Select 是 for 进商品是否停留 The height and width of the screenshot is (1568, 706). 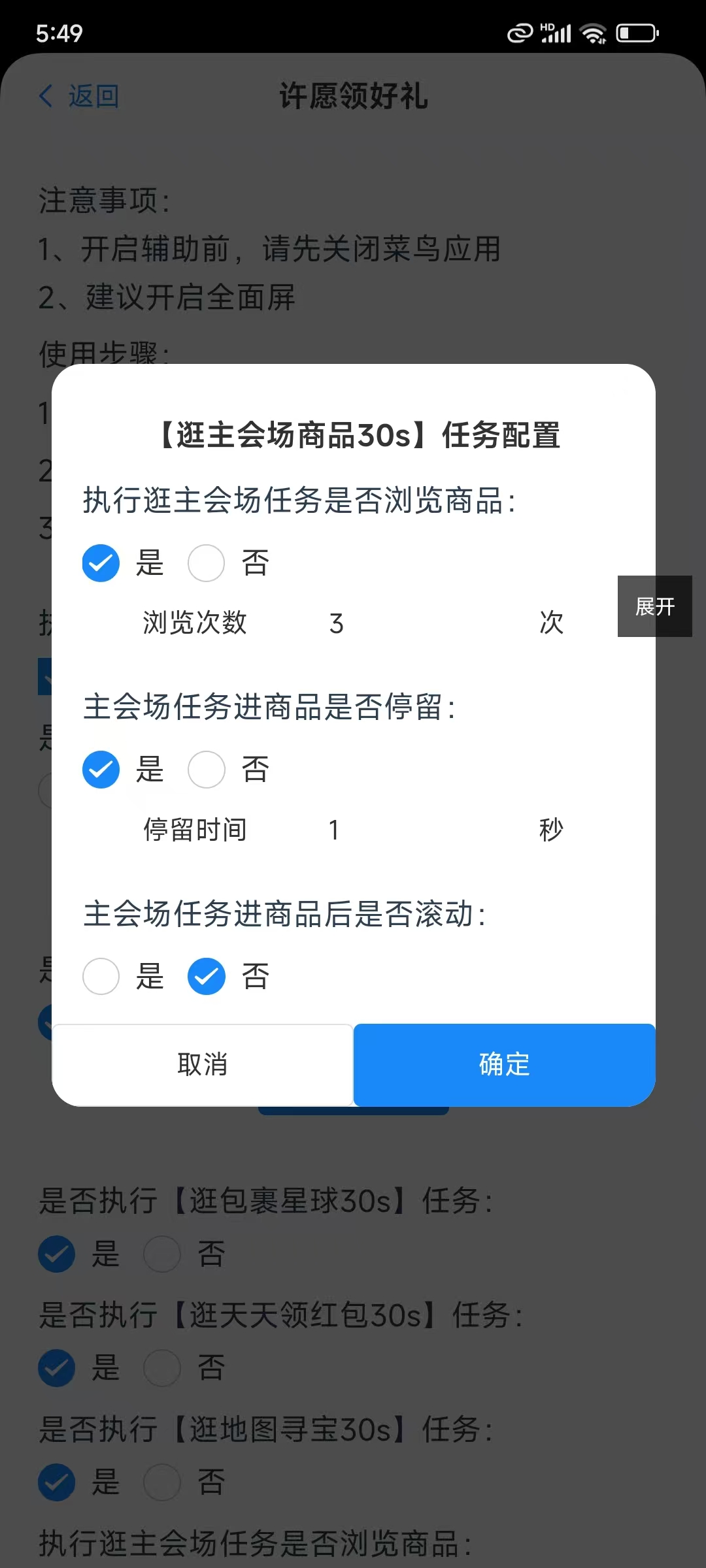click(x=101, y=770)
